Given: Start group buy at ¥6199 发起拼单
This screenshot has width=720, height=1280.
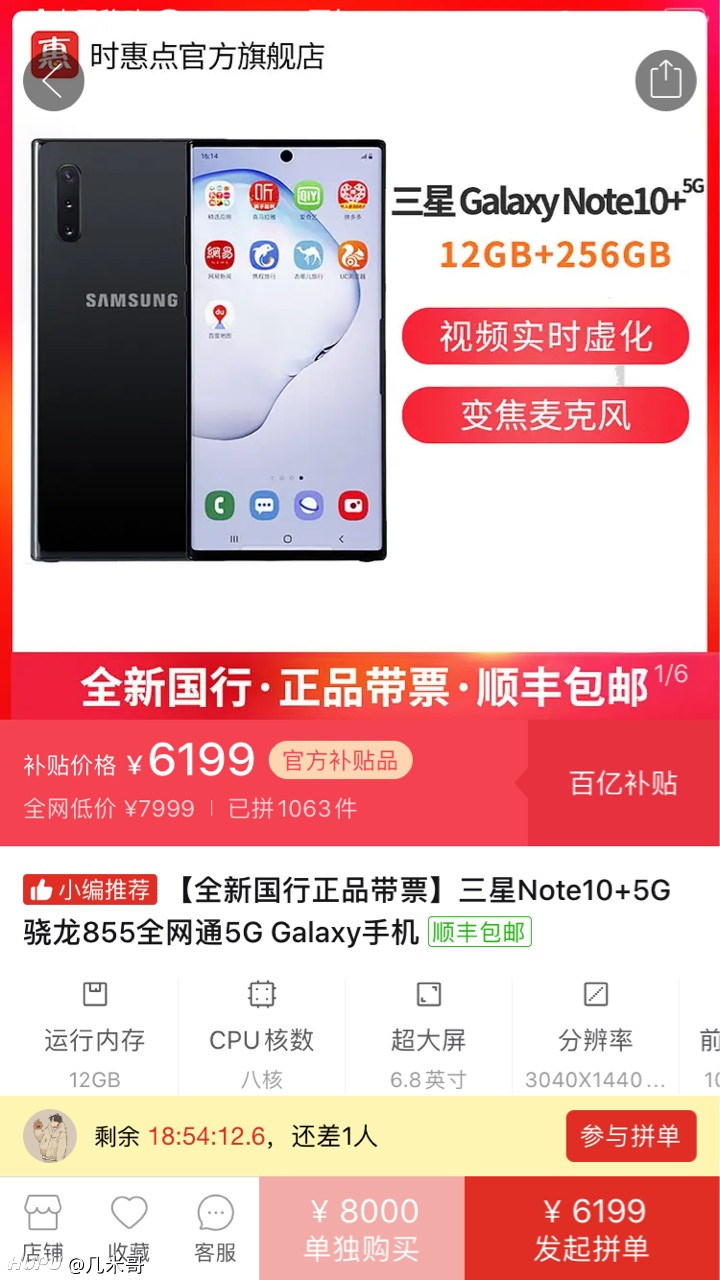Looking at the screenshot, I should point(592,1228).
